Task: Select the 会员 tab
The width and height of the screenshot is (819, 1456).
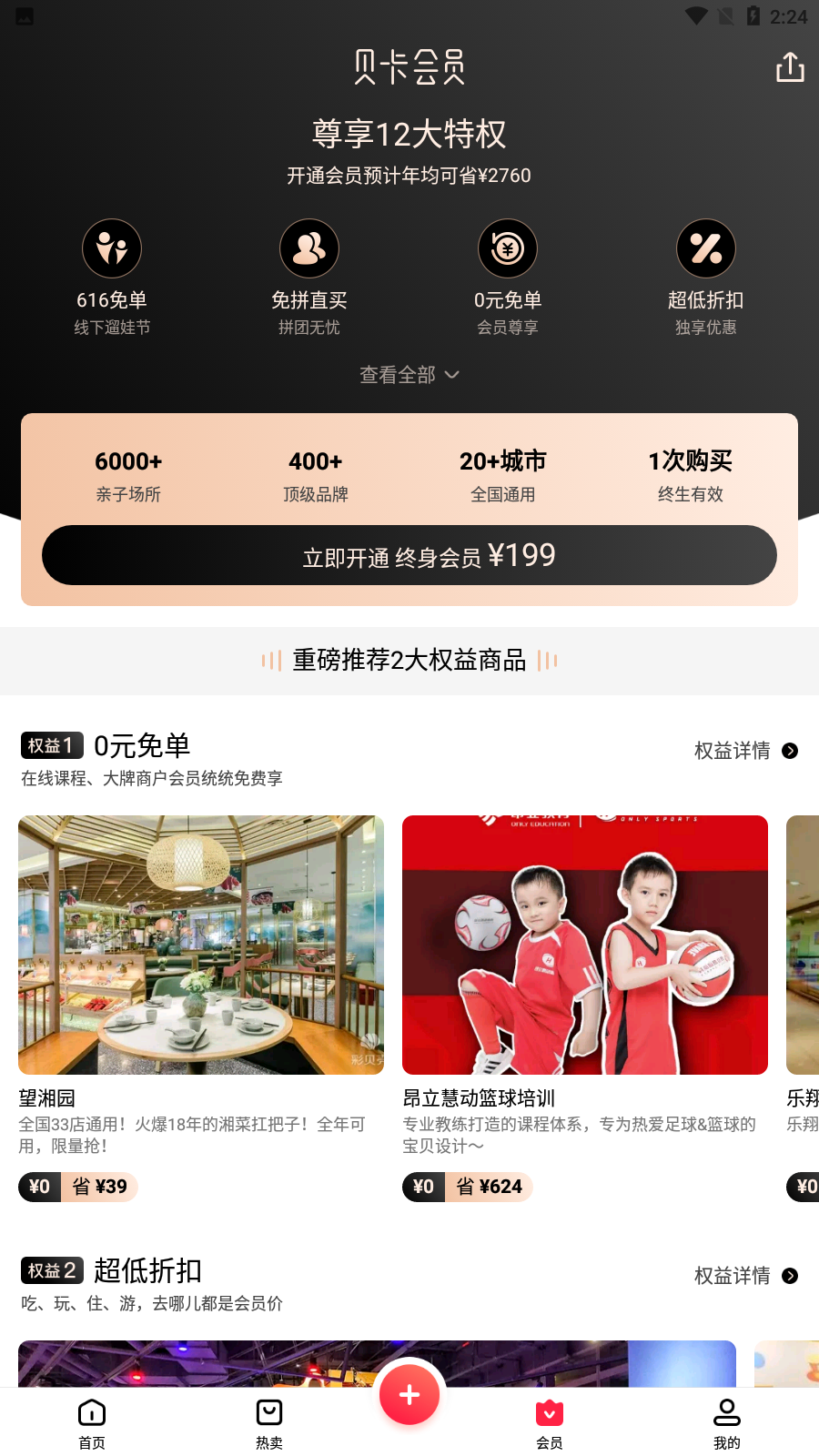Action: pos(550,1422)
